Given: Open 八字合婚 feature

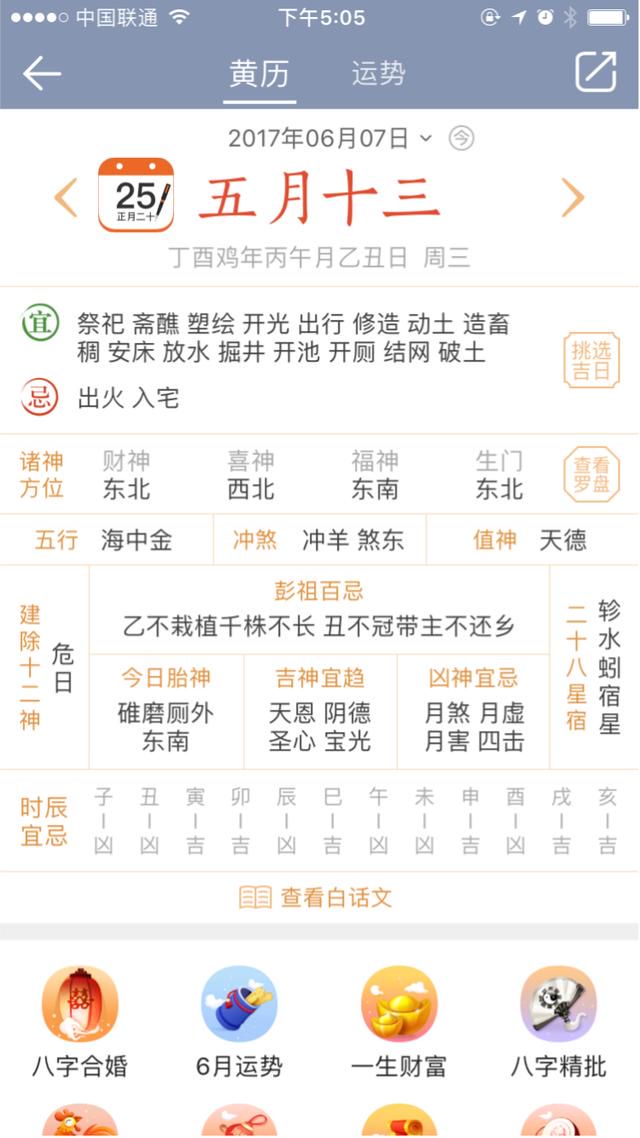Looking at the screenshot, I should click(80, 1022).
